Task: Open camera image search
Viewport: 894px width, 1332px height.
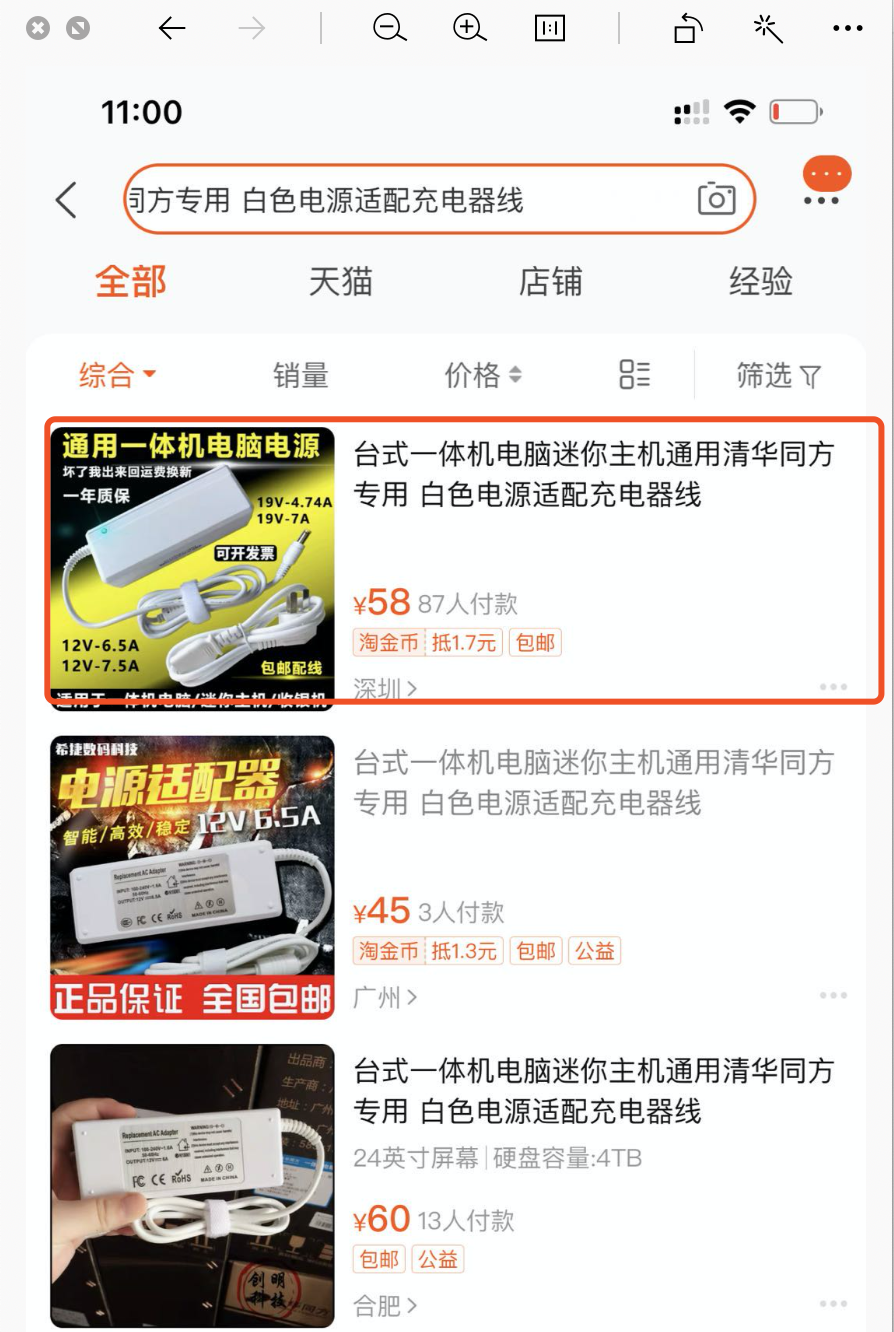Action: tap(716, 199)
